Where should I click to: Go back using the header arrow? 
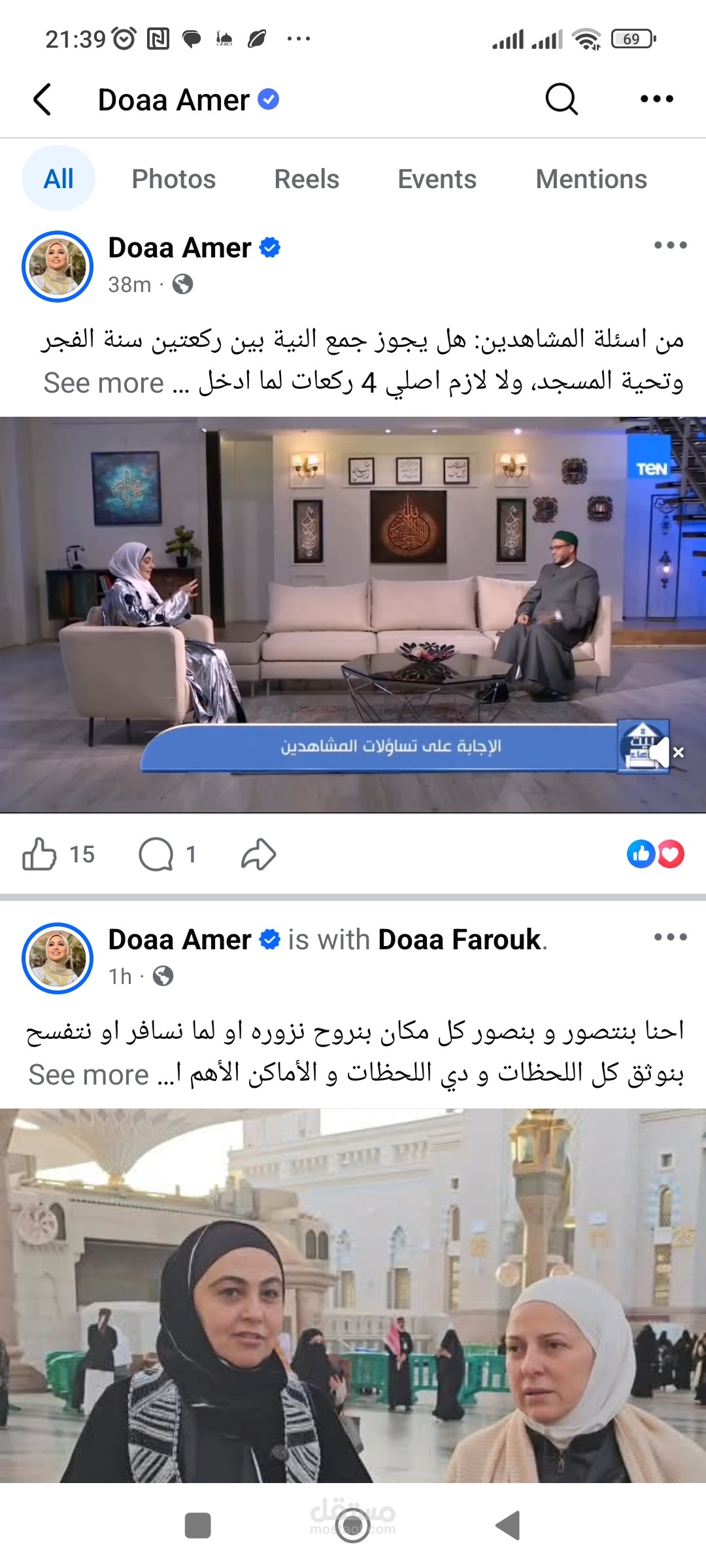(42, 99)
